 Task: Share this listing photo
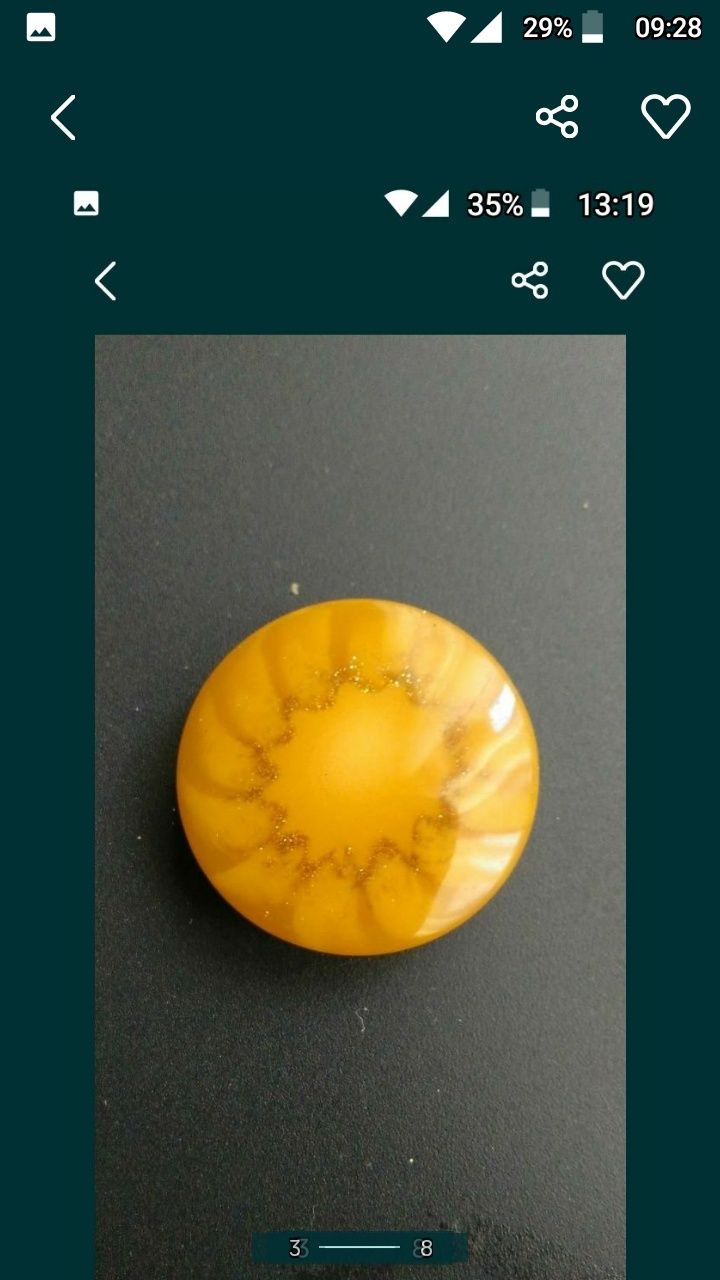tap(557, 117)
